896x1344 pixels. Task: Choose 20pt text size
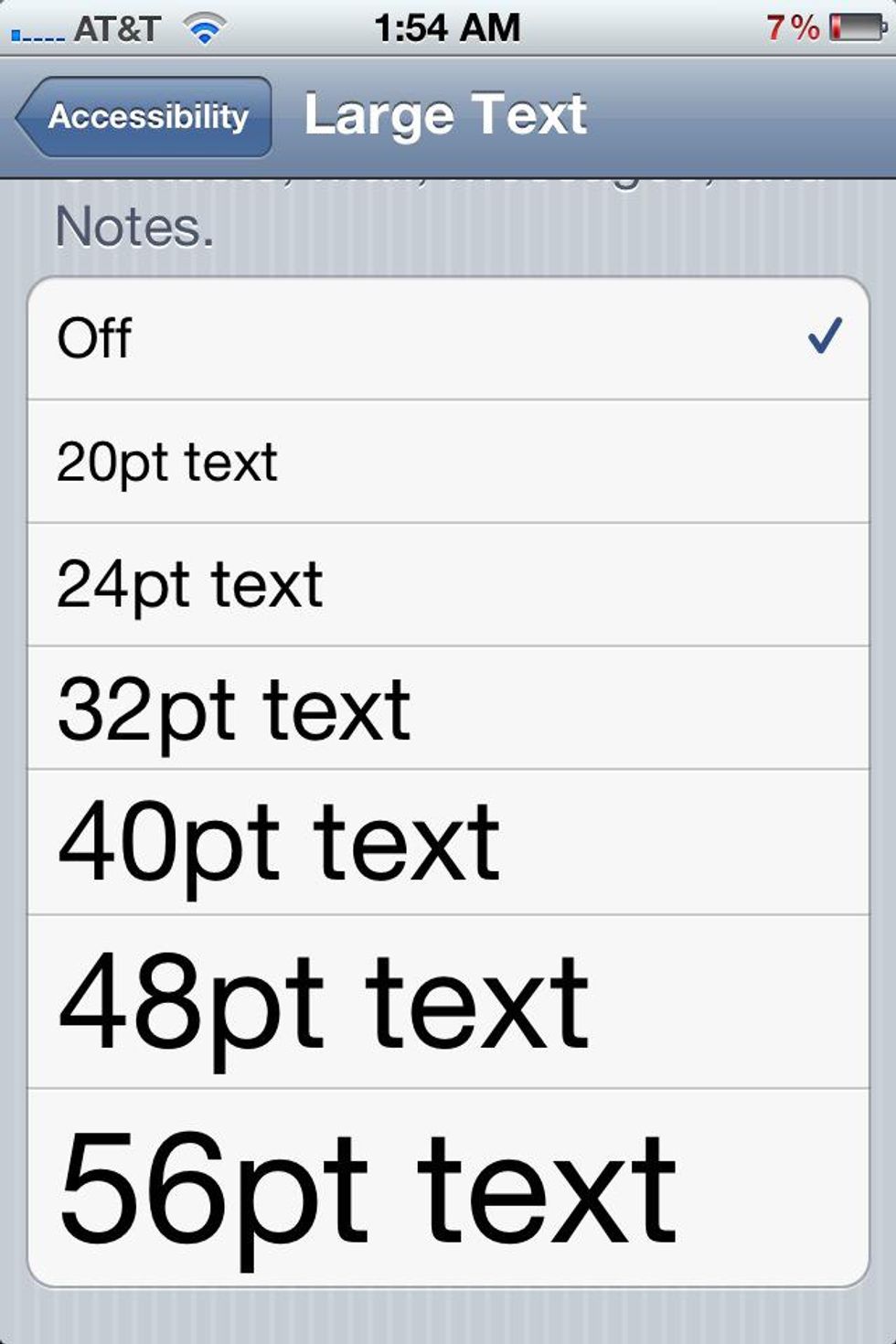[x=448, y=462]
